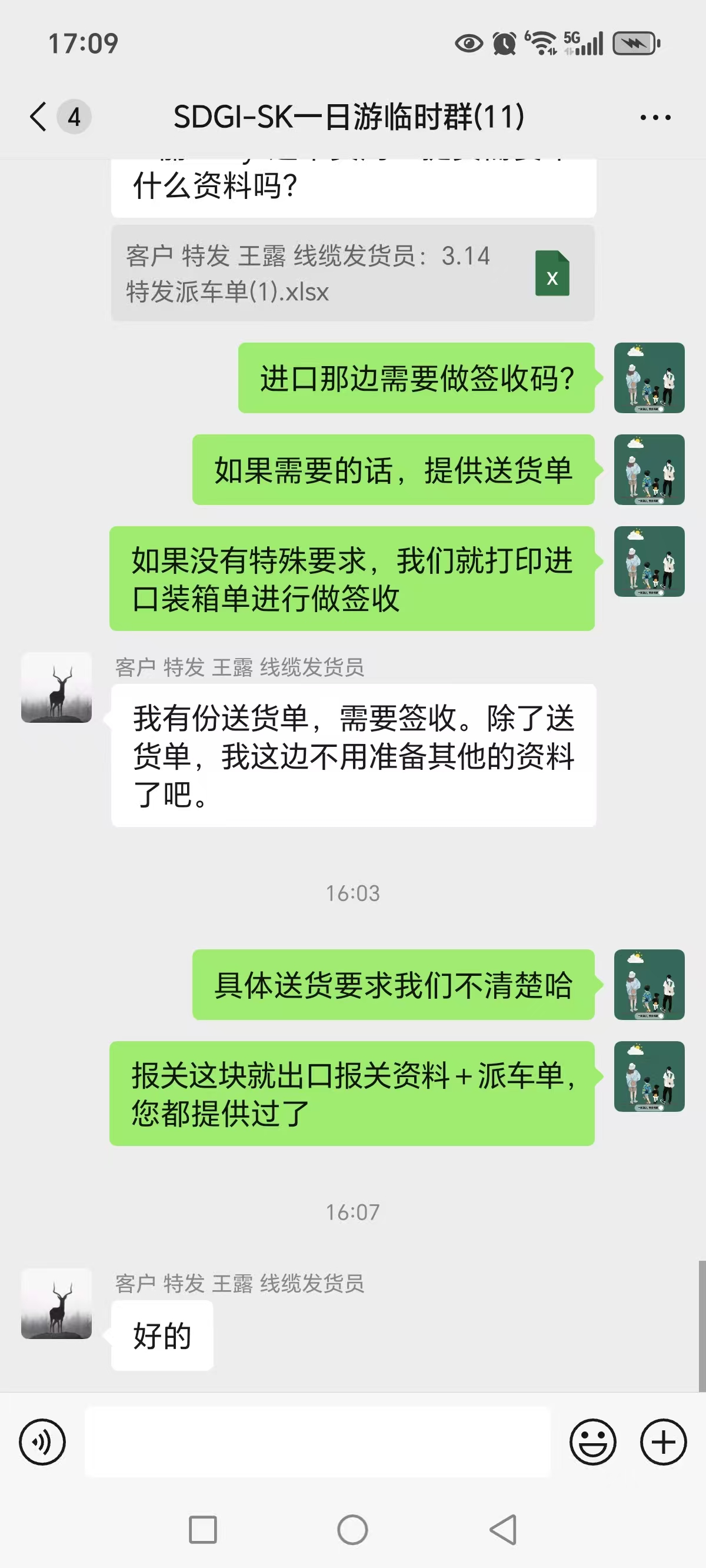Go to the system home screen
The width and height of the screenshot is (706, 1568).
point(352,1530)
